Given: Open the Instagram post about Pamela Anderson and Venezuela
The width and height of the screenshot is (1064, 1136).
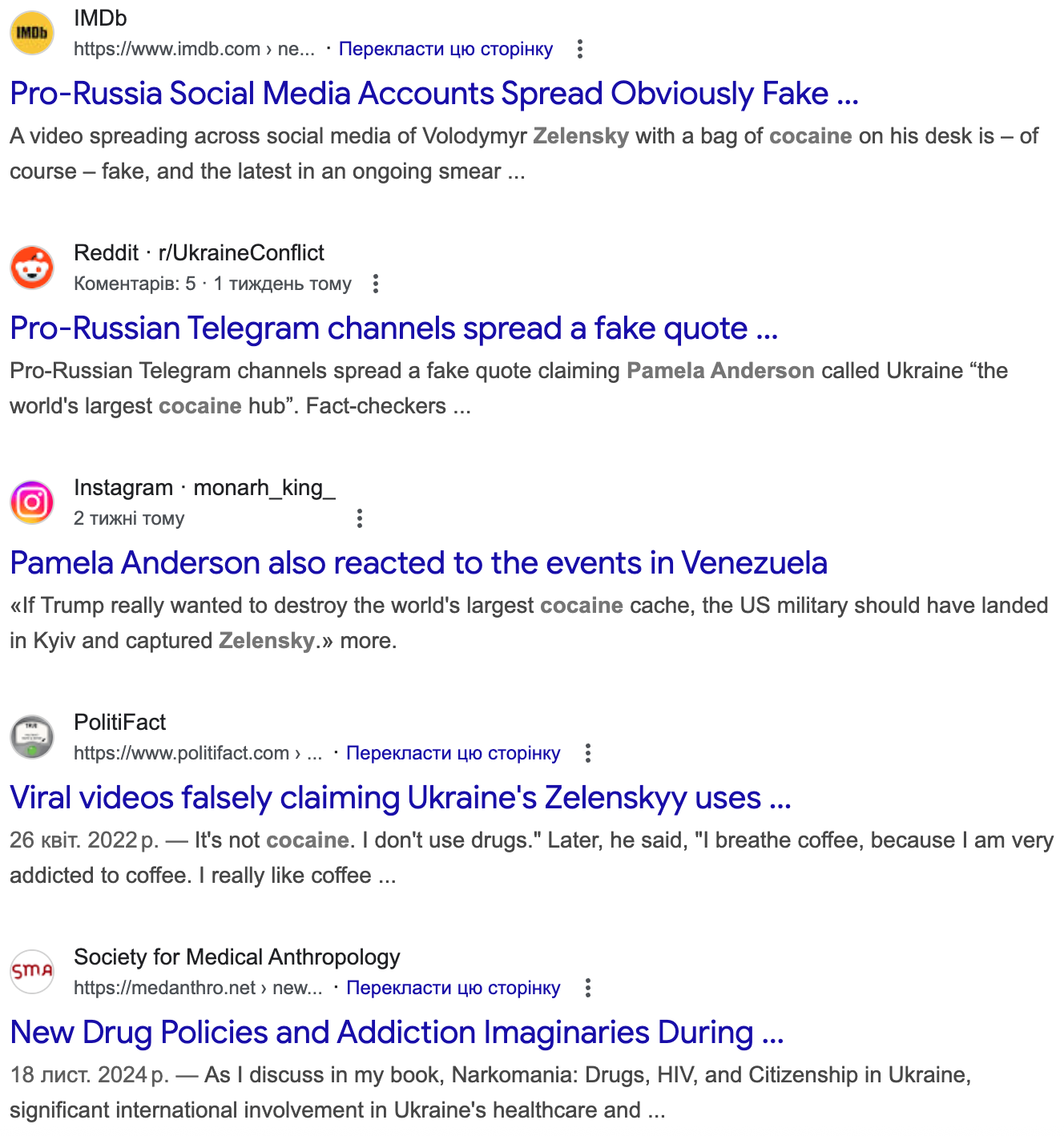Looking at the screenshot, I should 418,563.
